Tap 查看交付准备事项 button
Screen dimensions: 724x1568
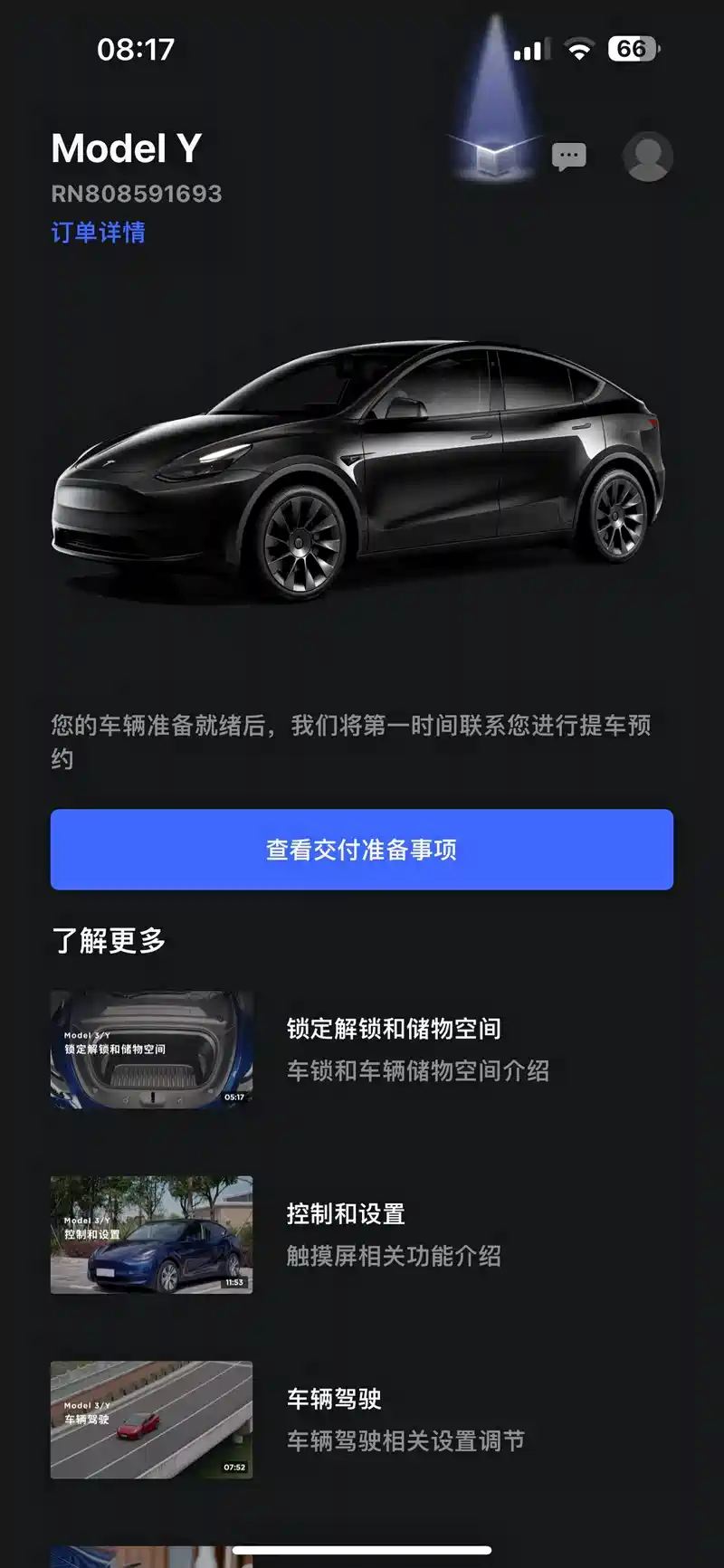[362, 850]
